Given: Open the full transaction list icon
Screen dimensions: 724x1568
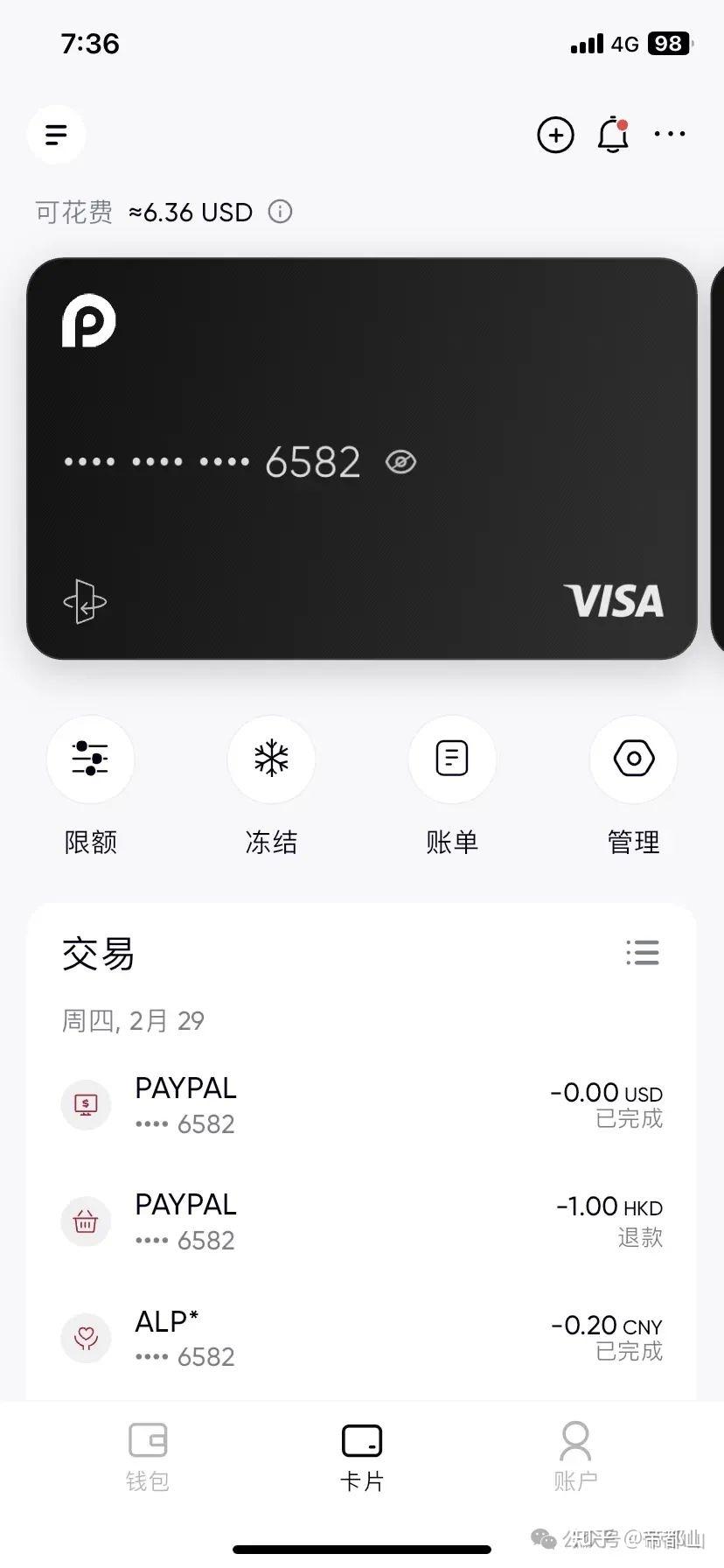Looking at the screenshot, I should tap(643, 953).
